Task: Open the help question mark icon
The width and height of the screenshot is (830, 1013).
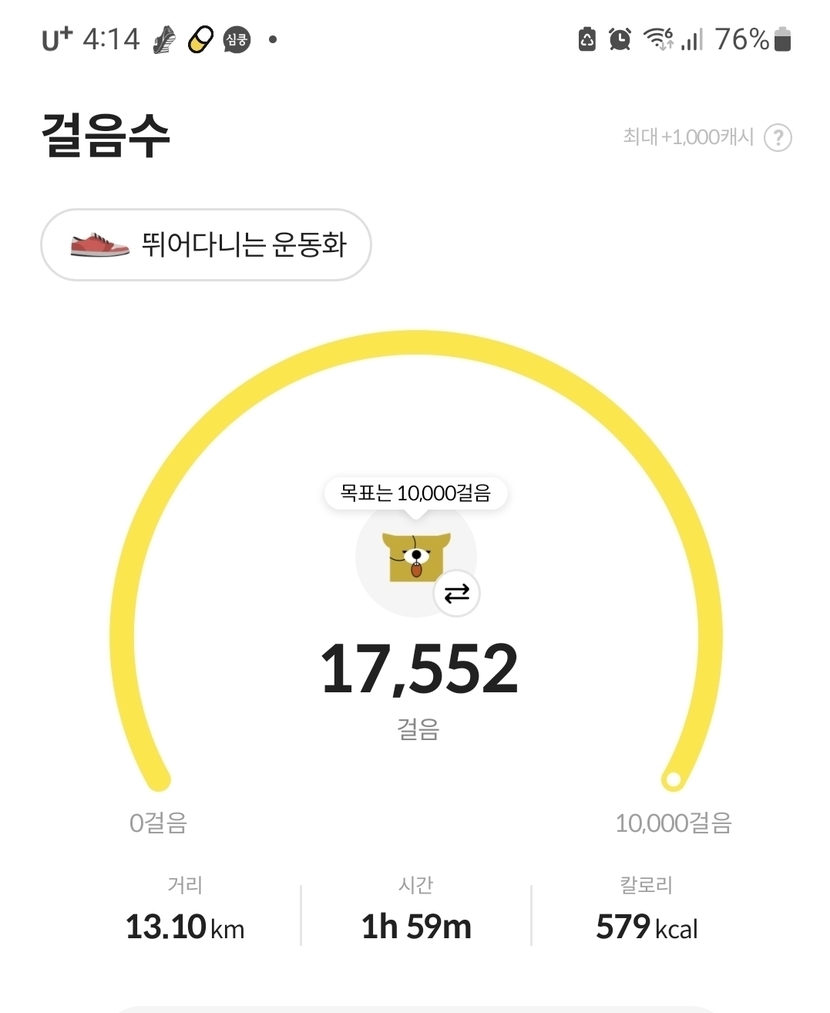Action: tap(778, 138)
